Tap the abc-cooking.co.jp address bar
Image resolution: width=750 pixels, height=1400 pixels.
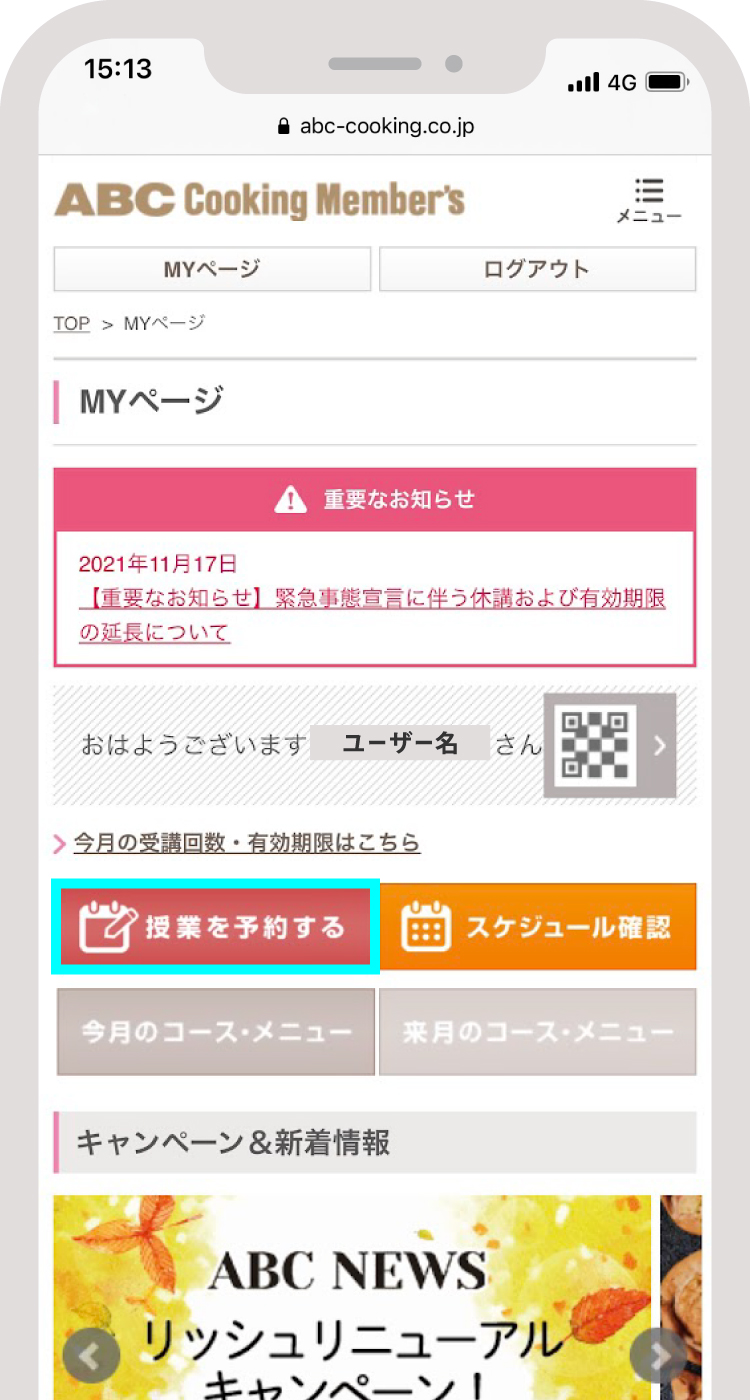pyautogui.click(x=375, y=126)
